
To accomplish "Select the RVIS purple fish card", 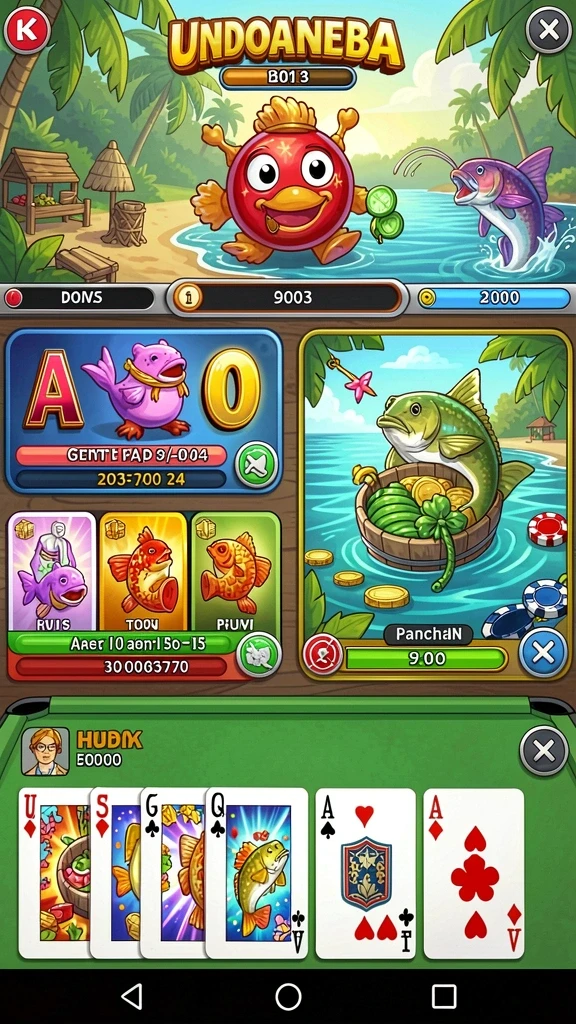I will (x=52, y=573).
